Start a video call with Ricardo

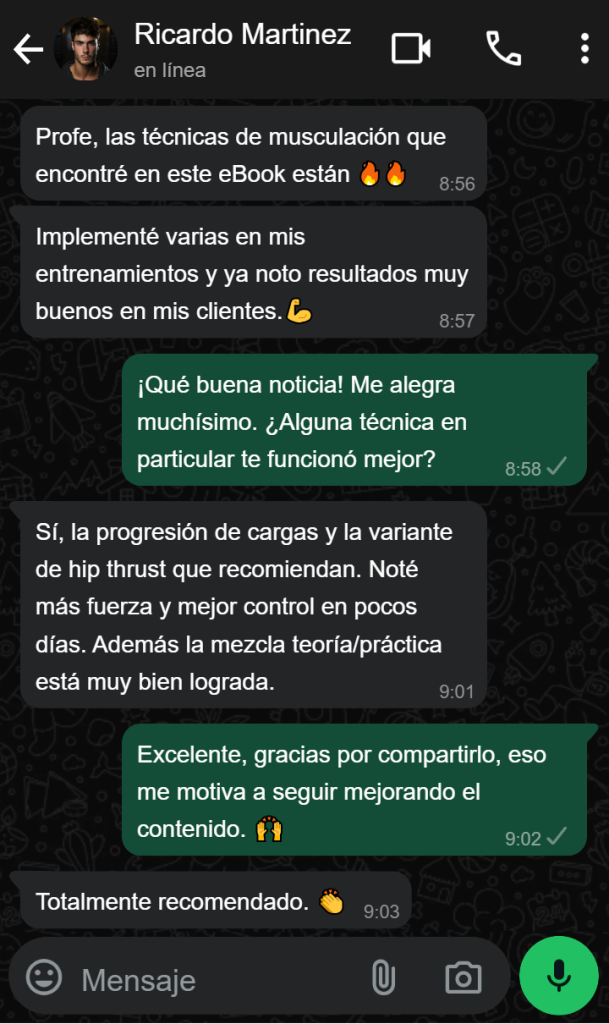pos(410,48)
